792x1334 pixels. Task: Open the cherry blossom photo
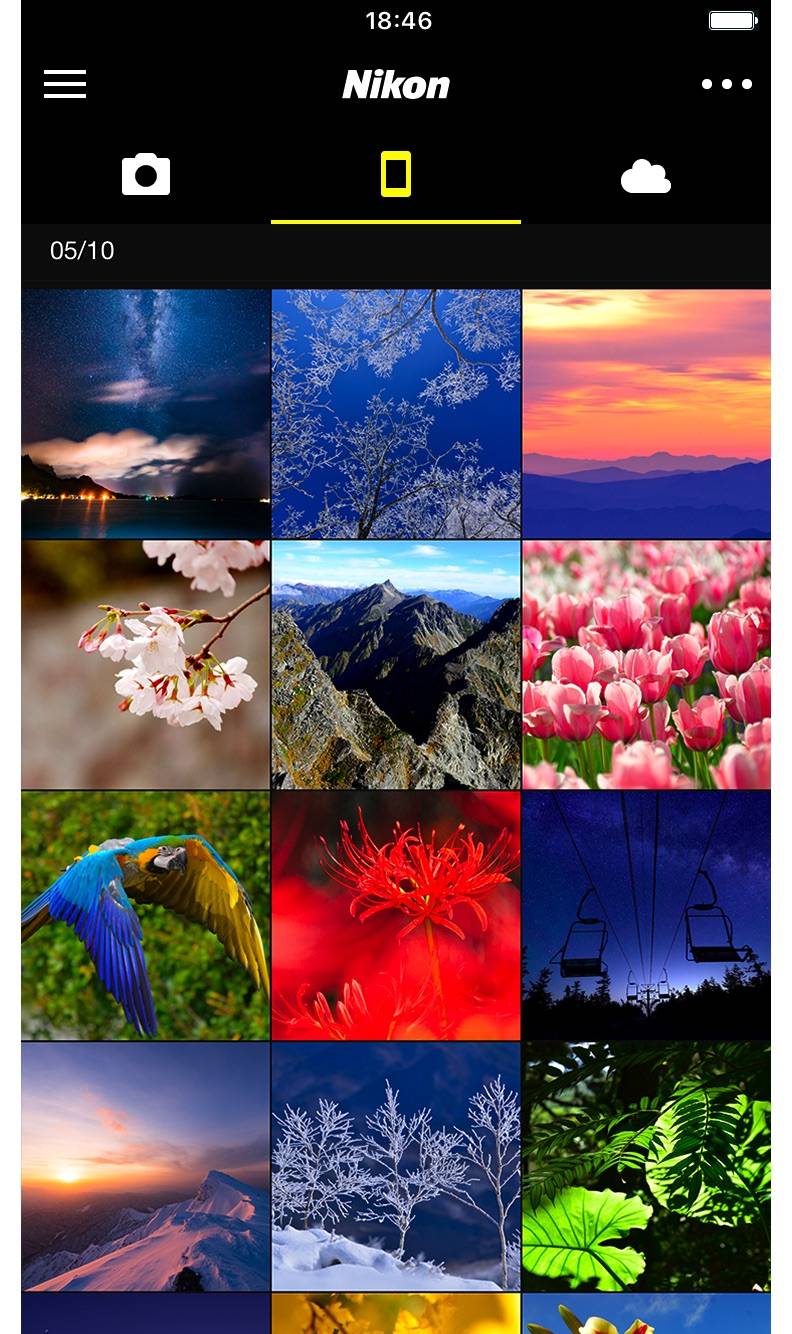(x=146, y=665)
